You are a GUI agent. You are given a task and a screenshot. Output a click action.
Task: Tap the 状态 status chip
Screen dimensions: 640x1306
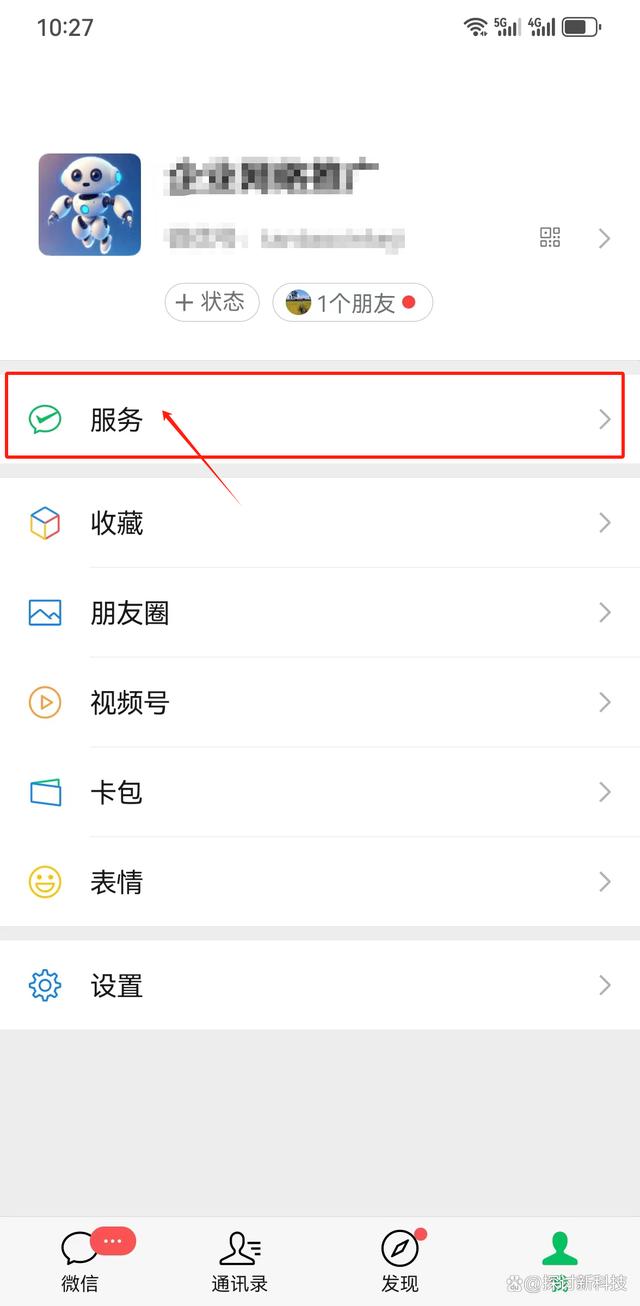pos(212,302)
